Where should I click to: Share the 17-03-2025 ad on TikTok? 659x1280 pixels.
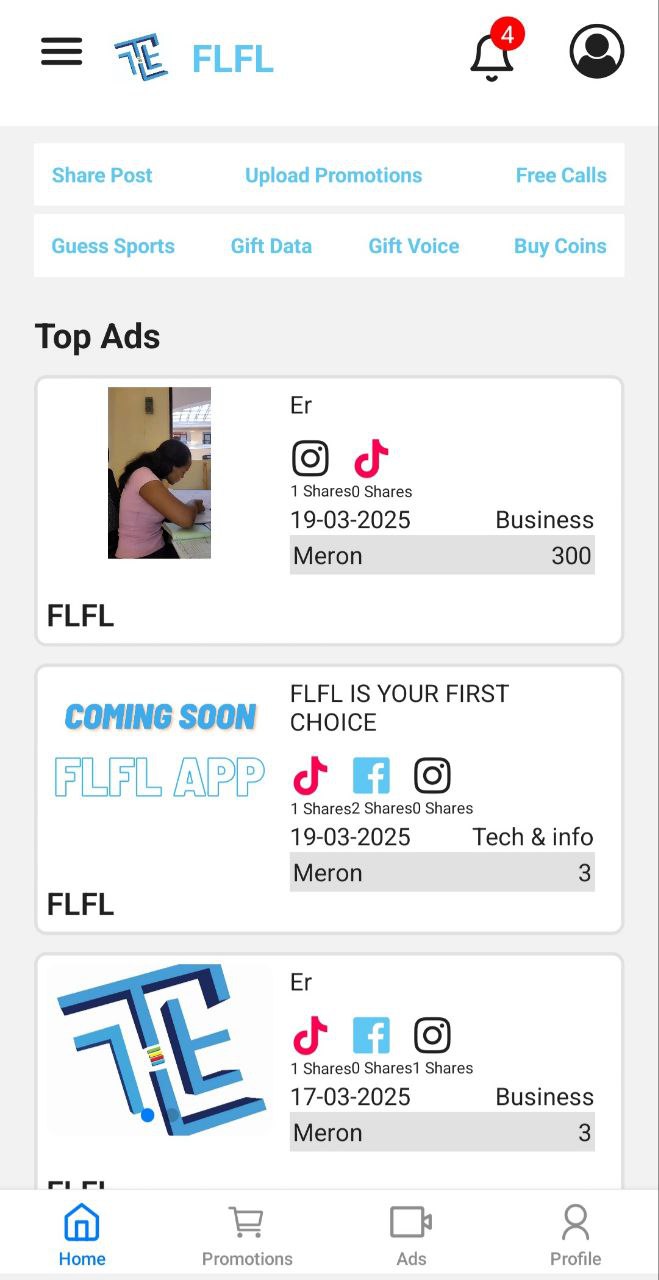310,1036
